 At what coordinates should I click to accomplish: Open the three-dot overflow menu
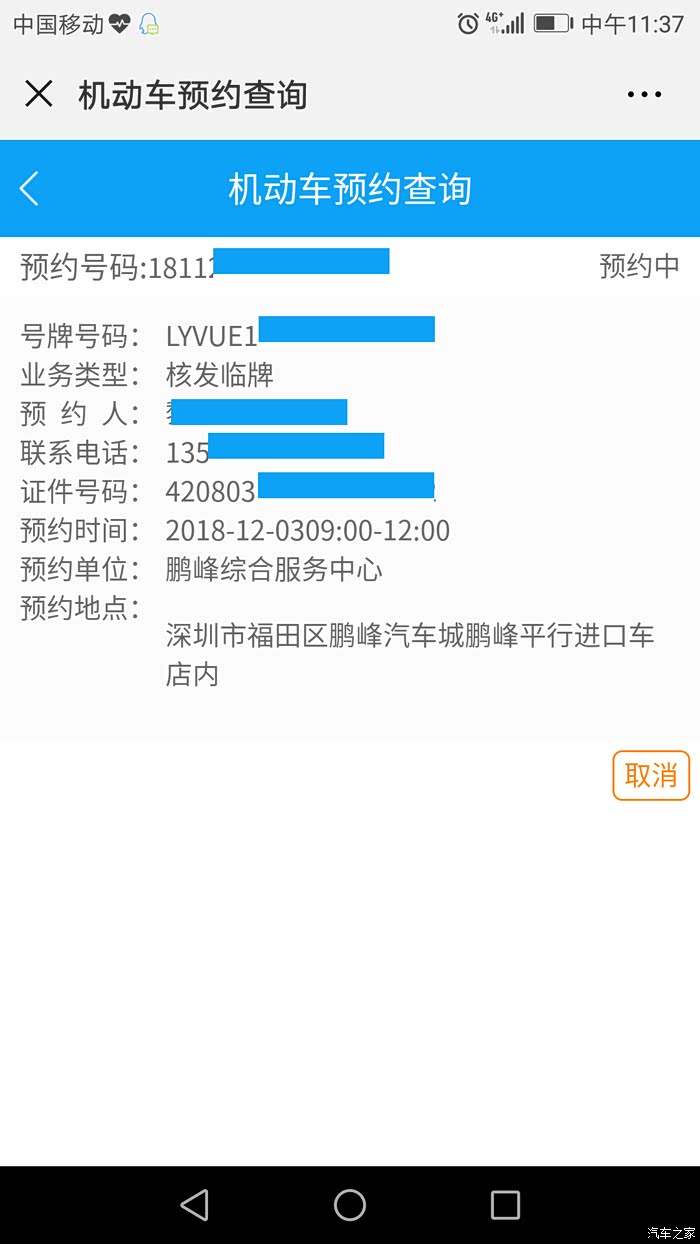[644, 95]
